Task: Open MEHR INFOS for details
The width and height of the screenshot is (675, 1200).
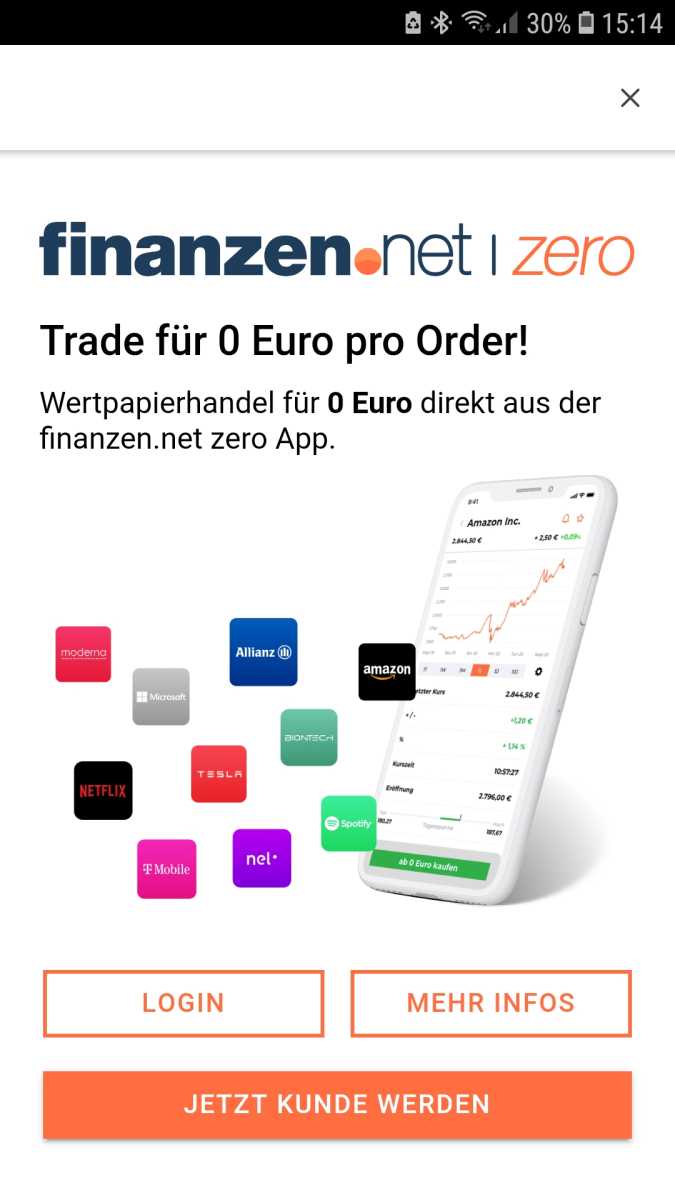Action: pos(491,1003)
